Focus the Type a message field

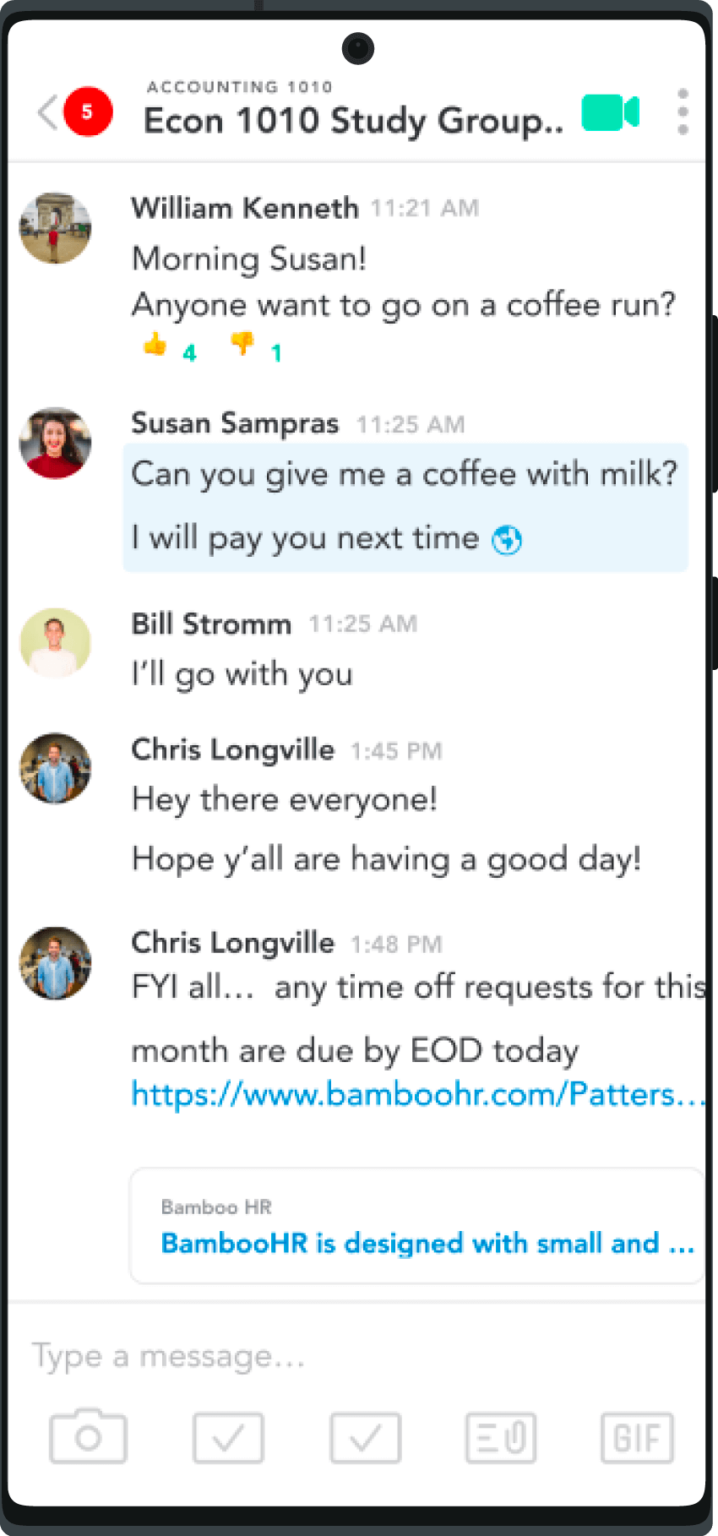[x=358, y=1356]
